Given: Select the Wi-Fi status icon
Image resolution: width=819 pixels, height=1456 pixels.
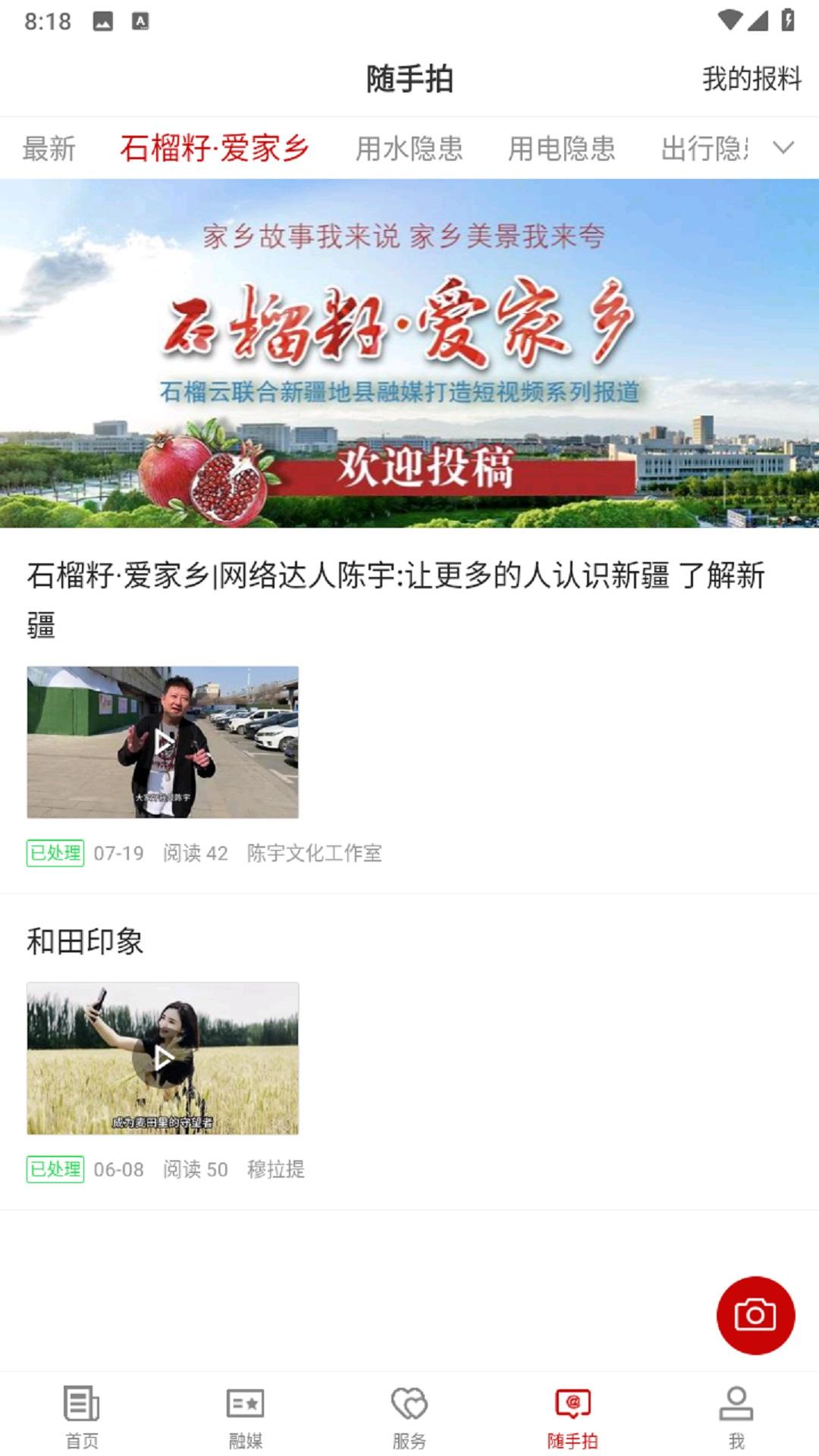Looking at the screenshot, I should (x=729, y=22).
